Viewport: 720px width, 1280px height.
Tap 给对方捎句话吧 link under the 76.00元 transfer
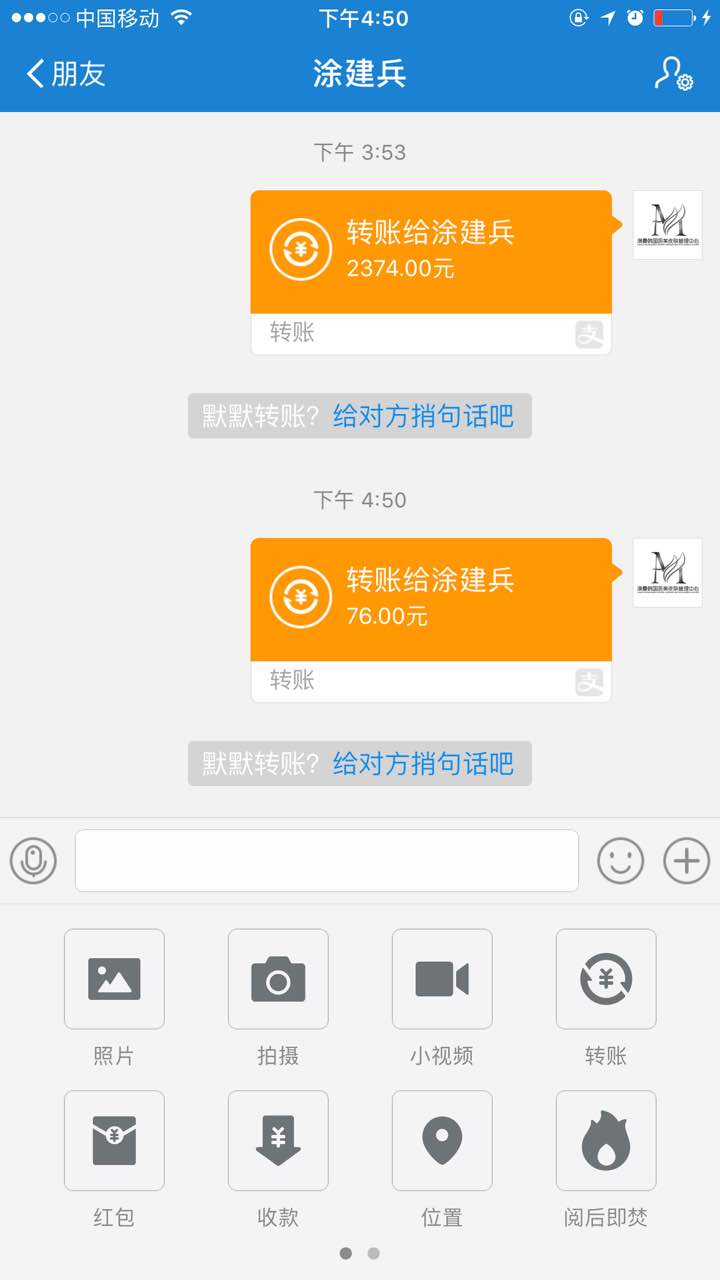click(x=423, y=765)
